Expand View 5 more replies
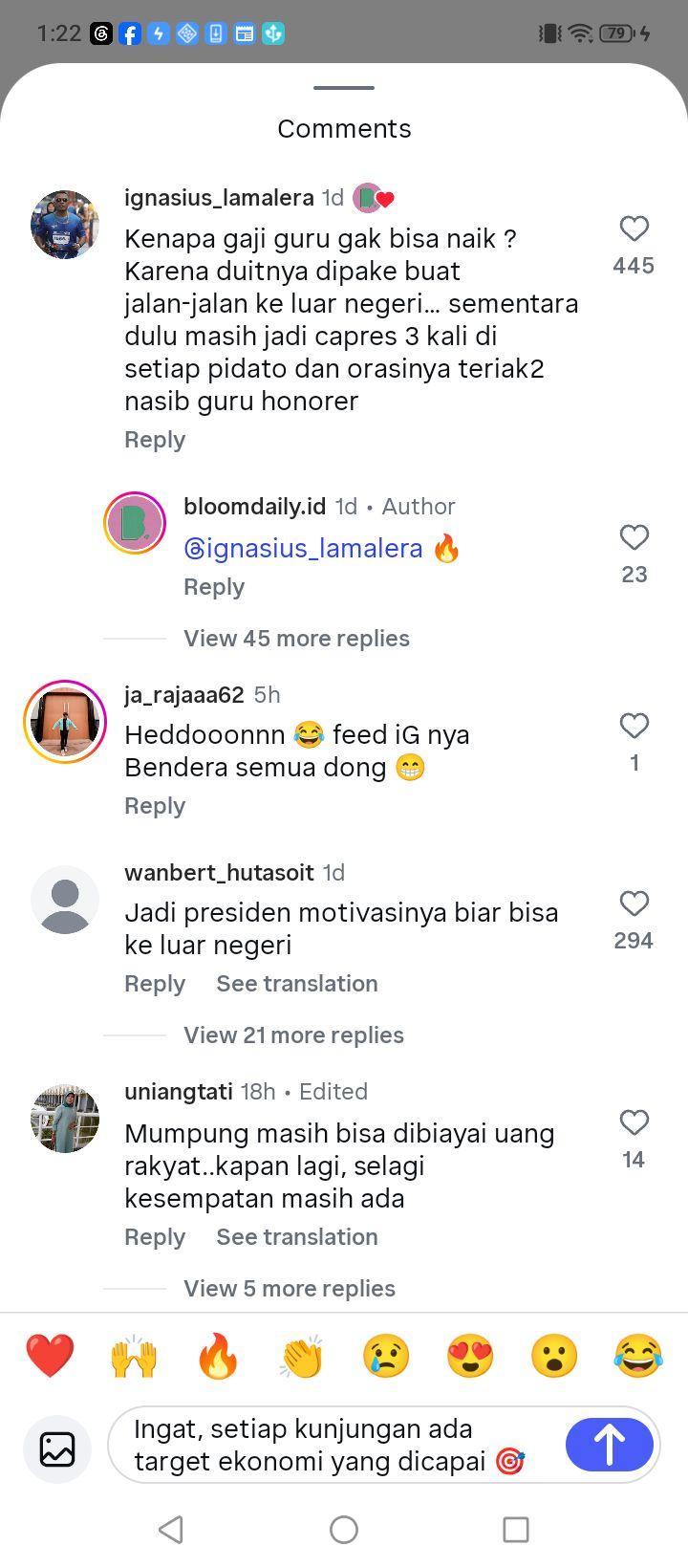 (290, 1288)
